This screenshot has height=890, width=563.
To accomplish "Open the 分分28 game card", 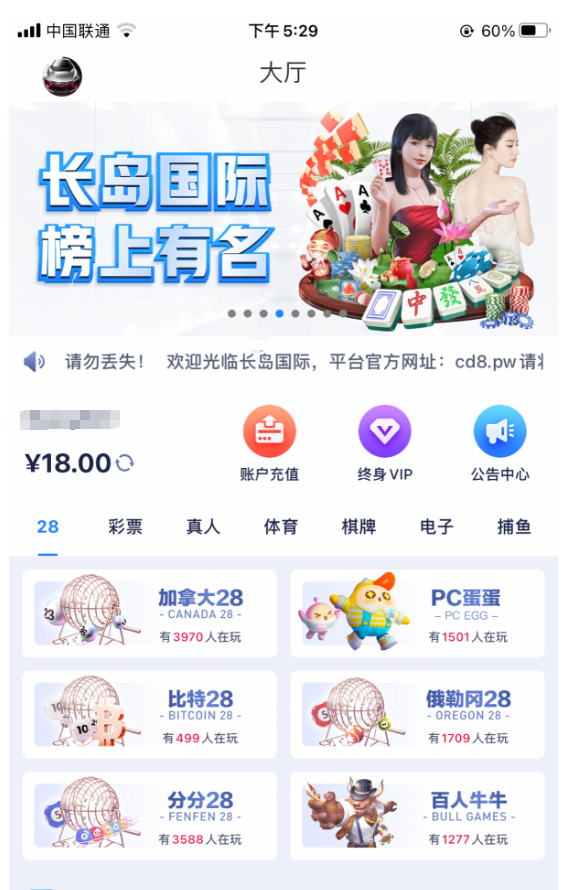I will pos(149,816).
